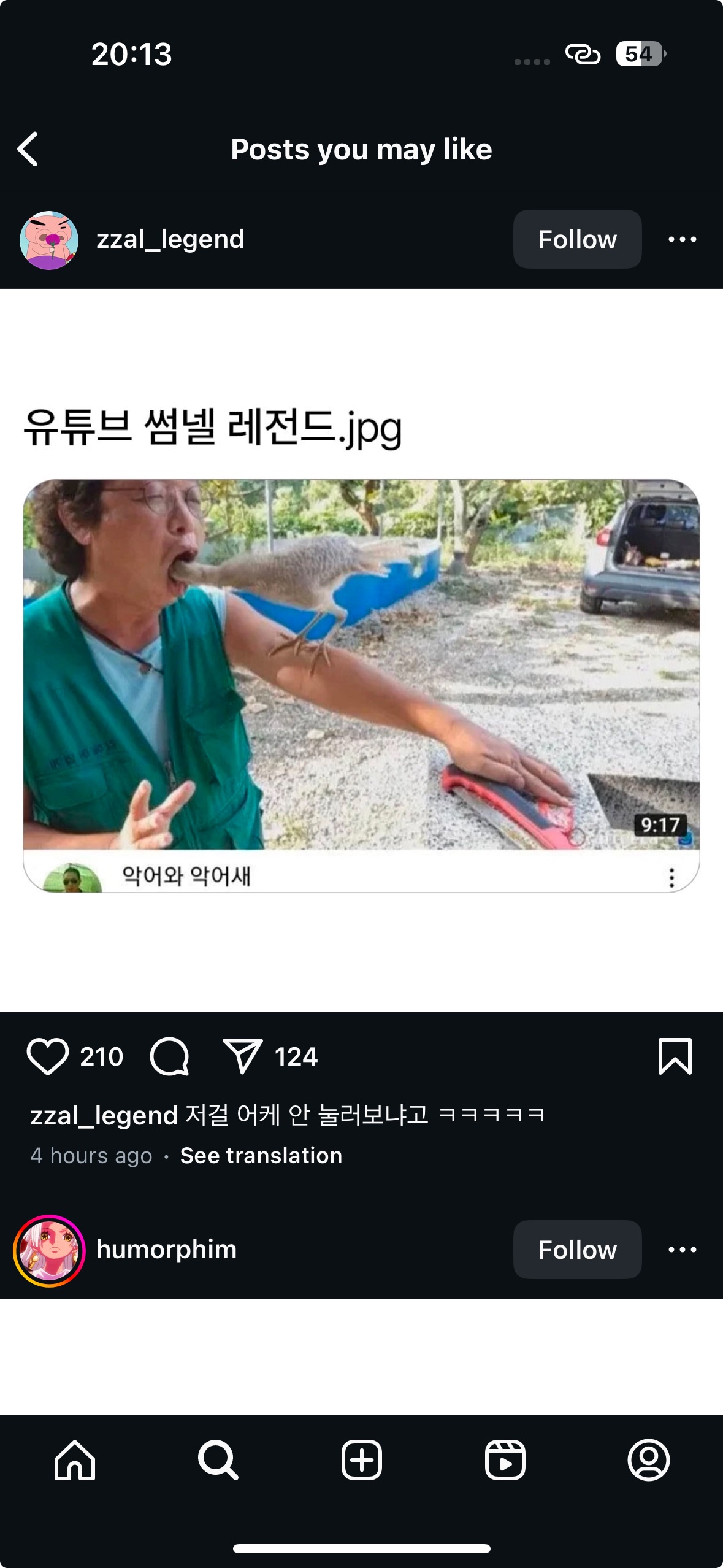
Task: Tap See translation under the caption
Action: [261, 1156]
